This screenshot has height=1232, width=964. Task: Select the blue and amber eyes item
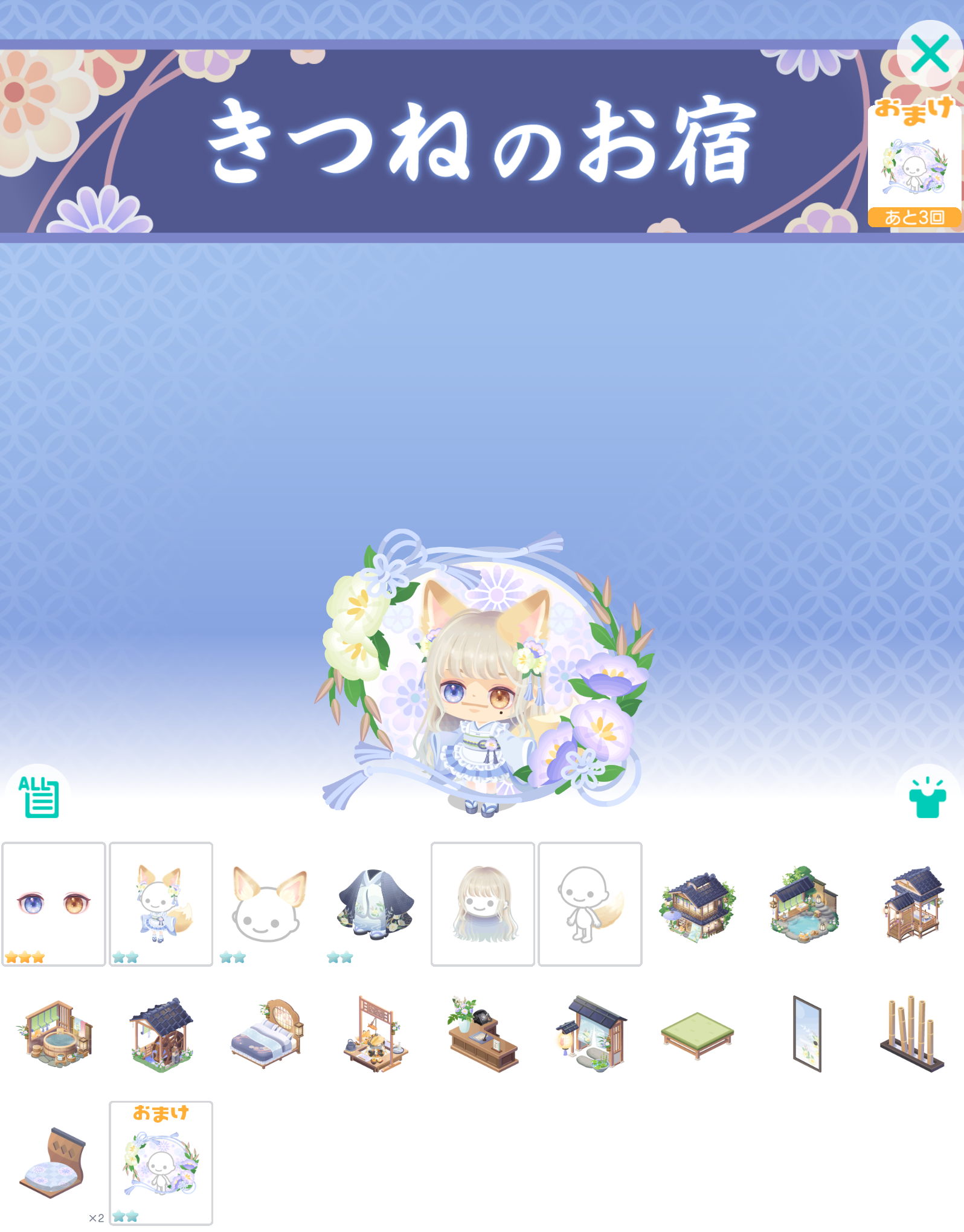[54, 903]
